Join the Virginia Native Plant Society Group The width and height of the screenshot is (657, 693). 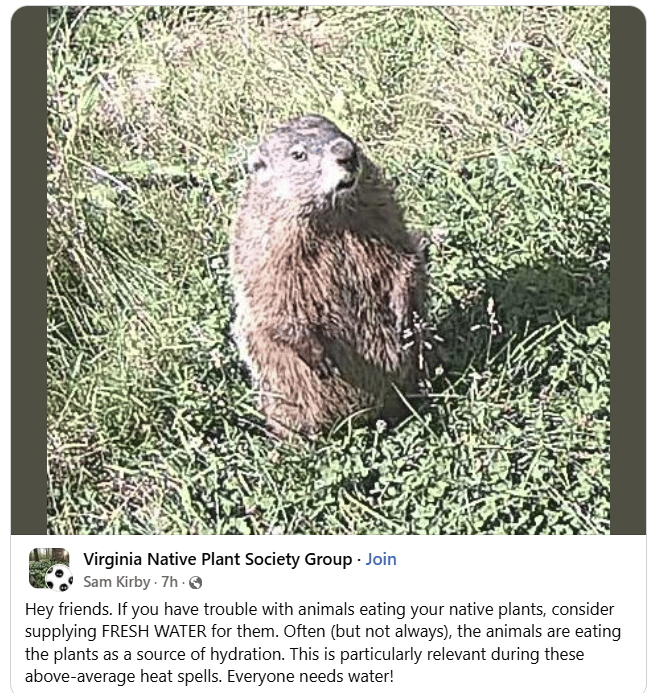[x=381, y=559]
